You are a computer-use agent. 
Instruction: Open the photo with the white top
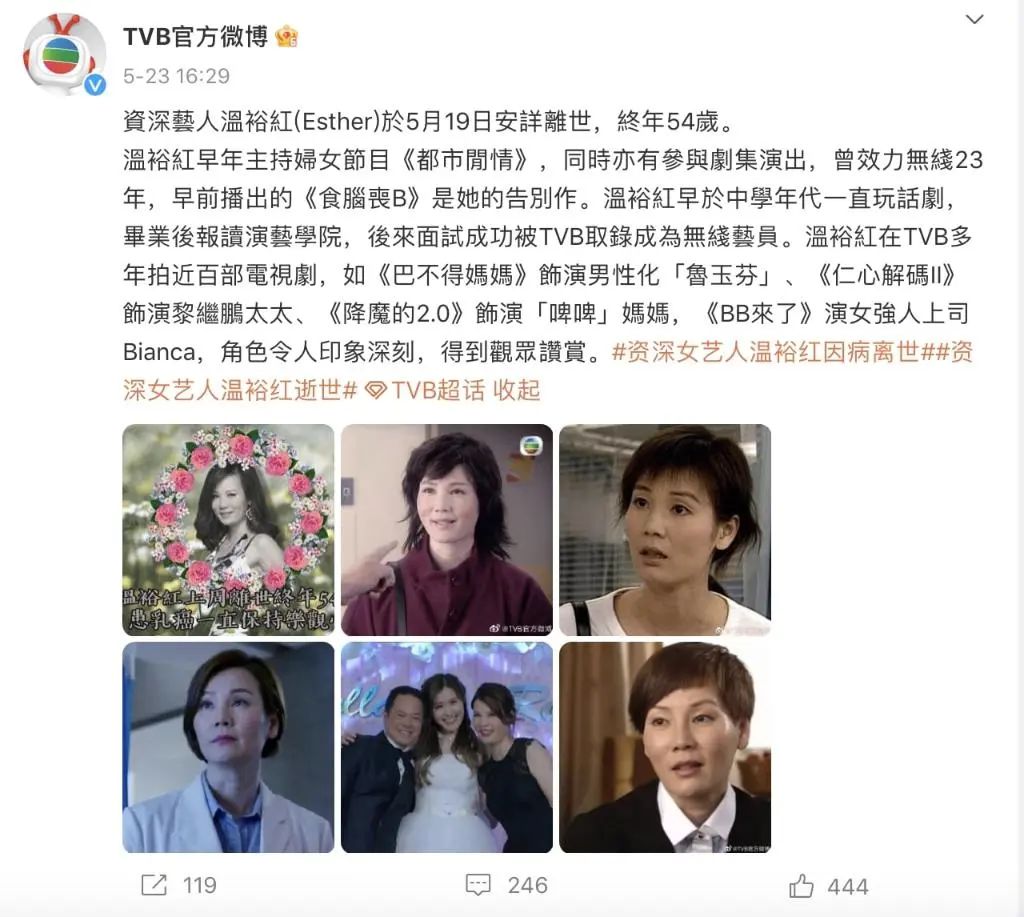(664, 530)
